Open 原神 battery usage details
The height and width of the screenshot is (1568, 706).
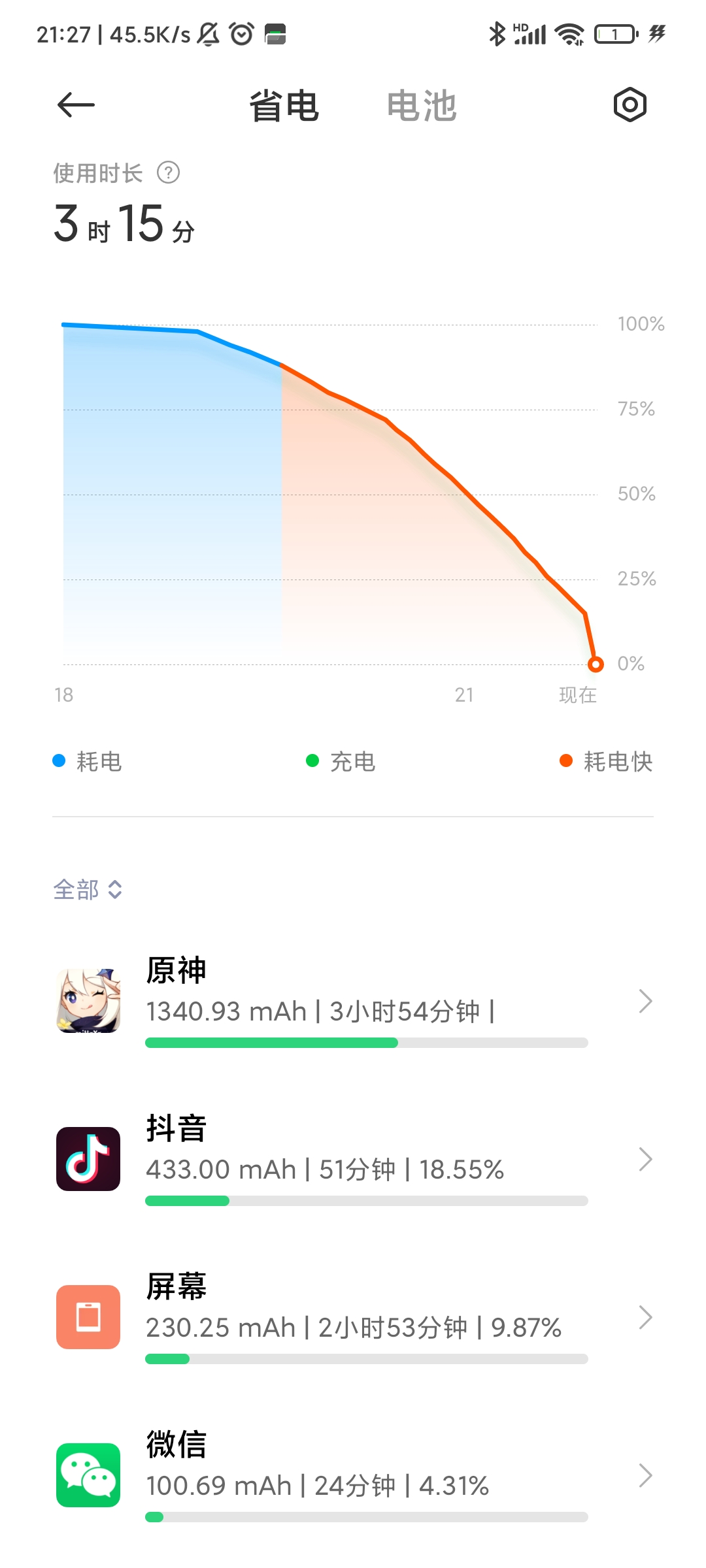pos(353,1001)
